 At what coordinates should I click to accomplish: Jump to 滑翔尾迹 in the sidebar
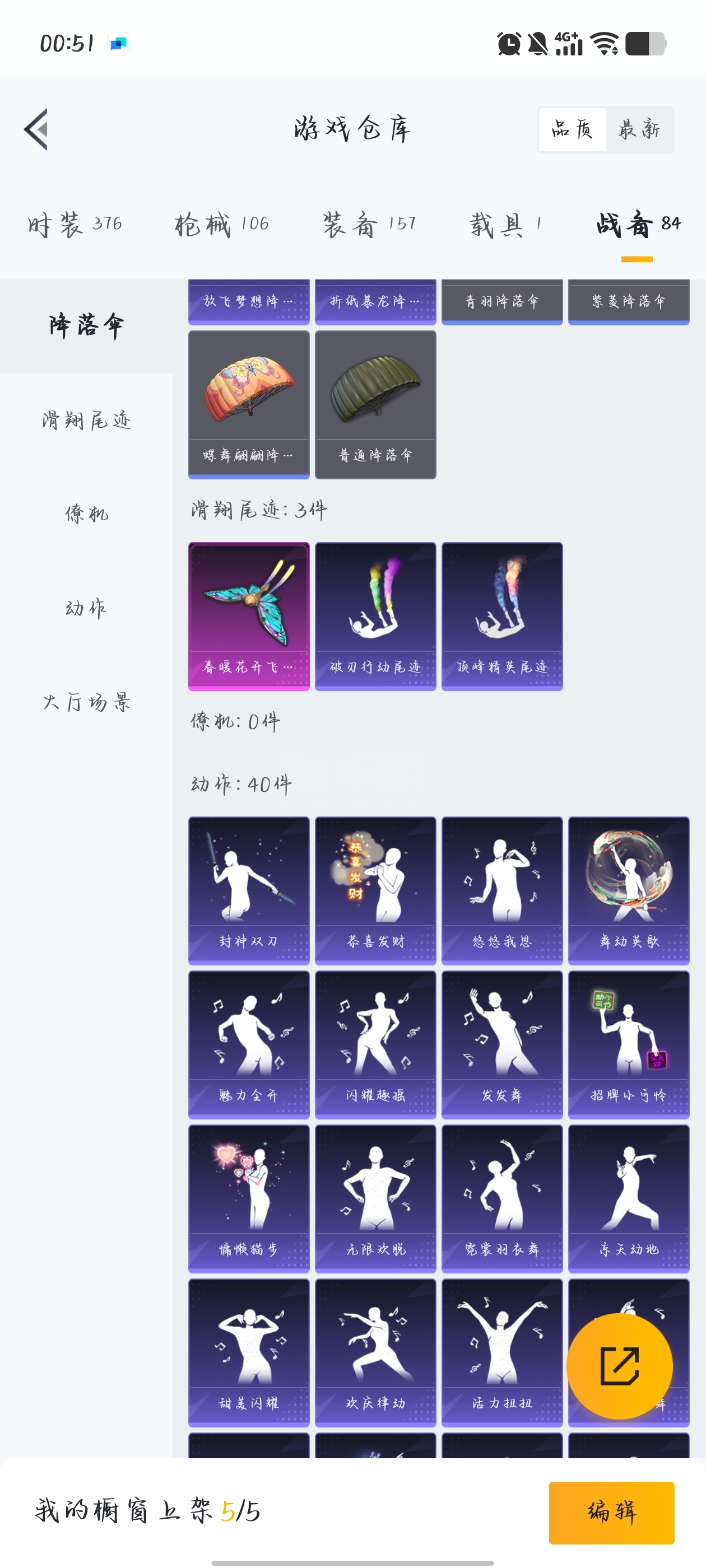[x=86, y=420]
